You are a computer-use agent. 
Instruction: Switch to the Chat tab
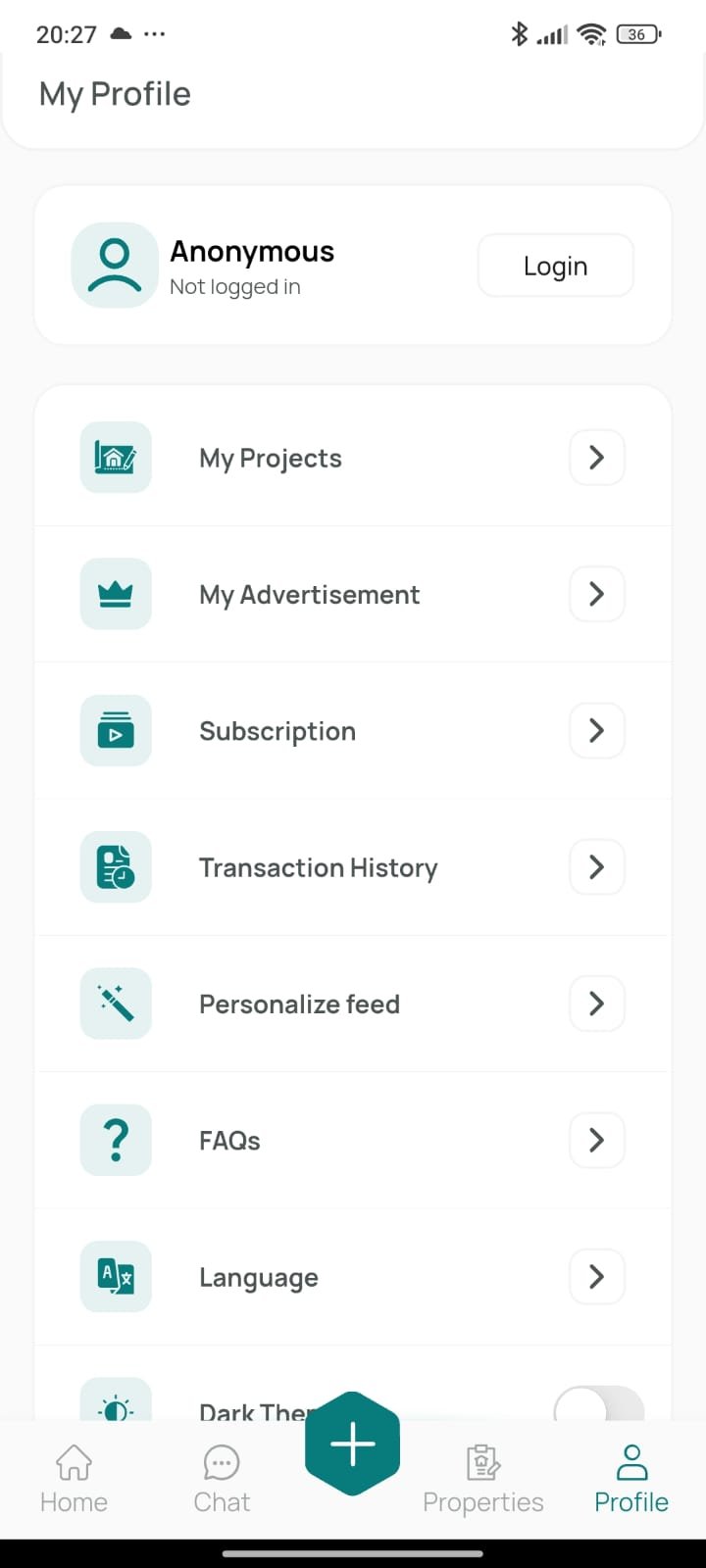[x=222, y=1479]
